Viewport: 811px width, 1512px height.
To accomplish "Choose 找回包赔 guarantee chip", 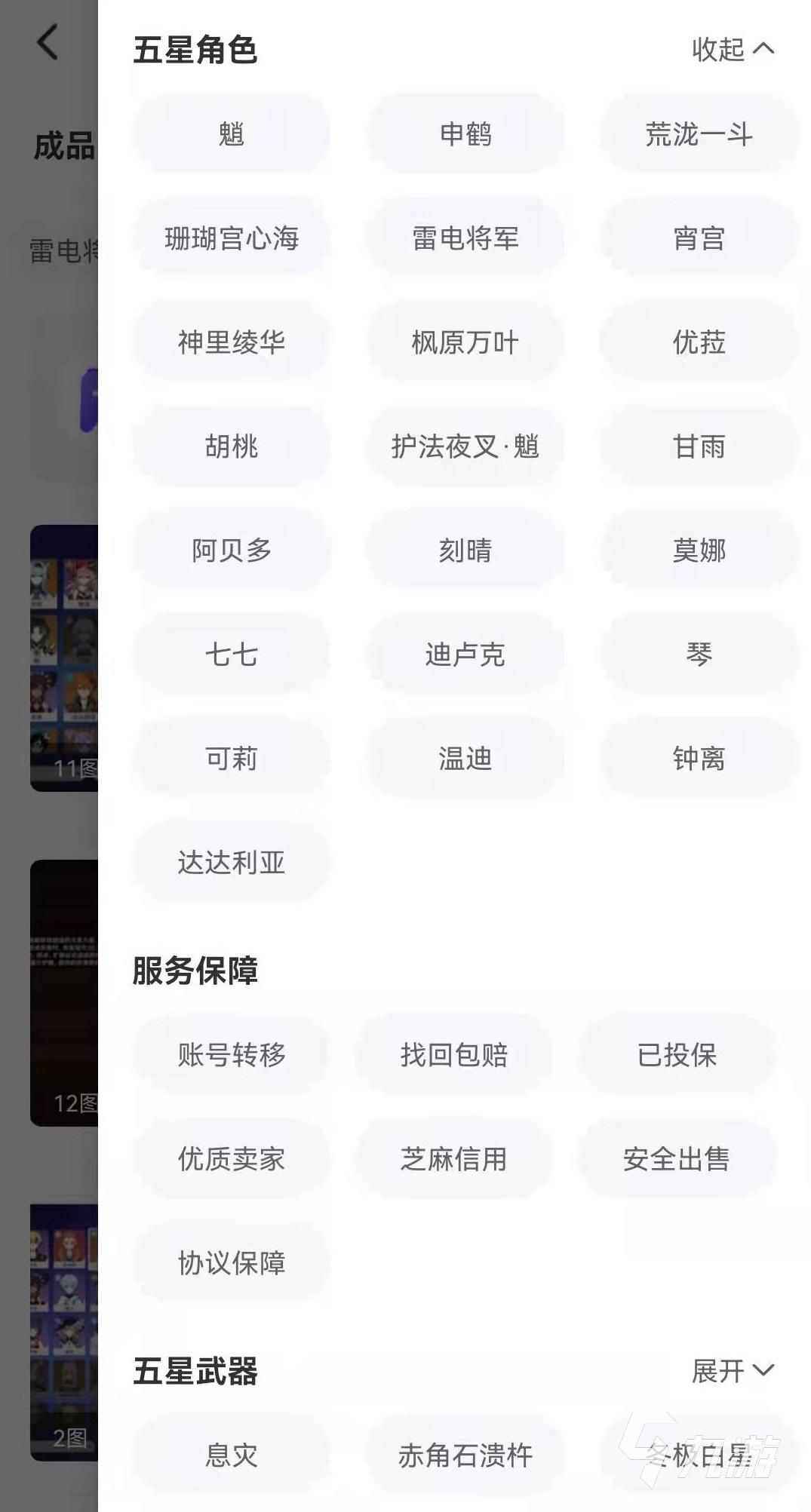I will [453, 1054].
